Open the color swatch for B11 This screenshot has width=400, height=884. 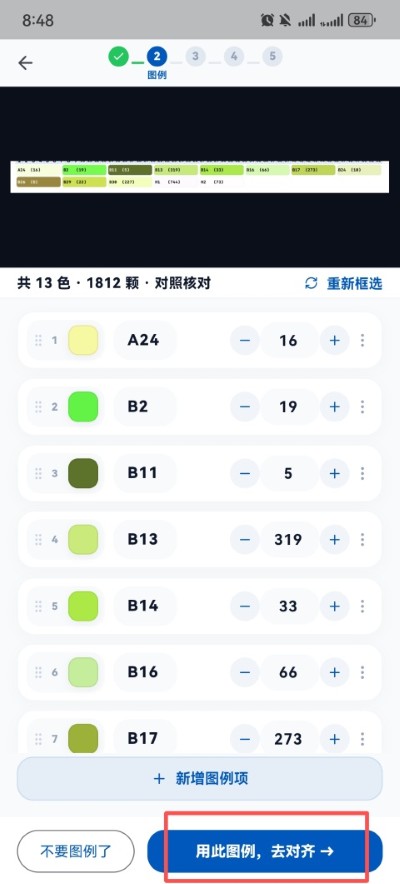pyautogui.click(x=83, y=473)
